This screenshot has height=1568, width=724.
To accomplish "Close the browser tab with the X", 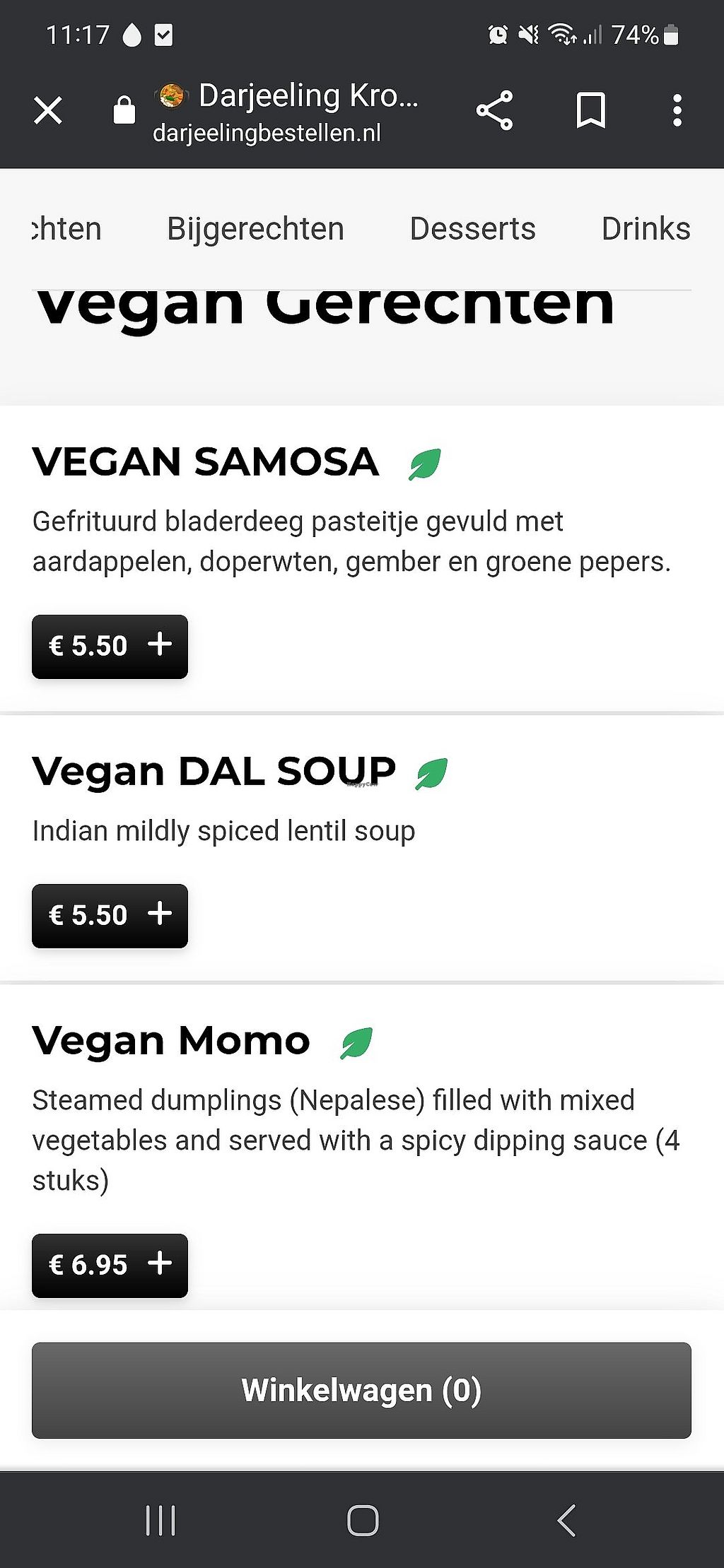I will [x=48, y=110].
